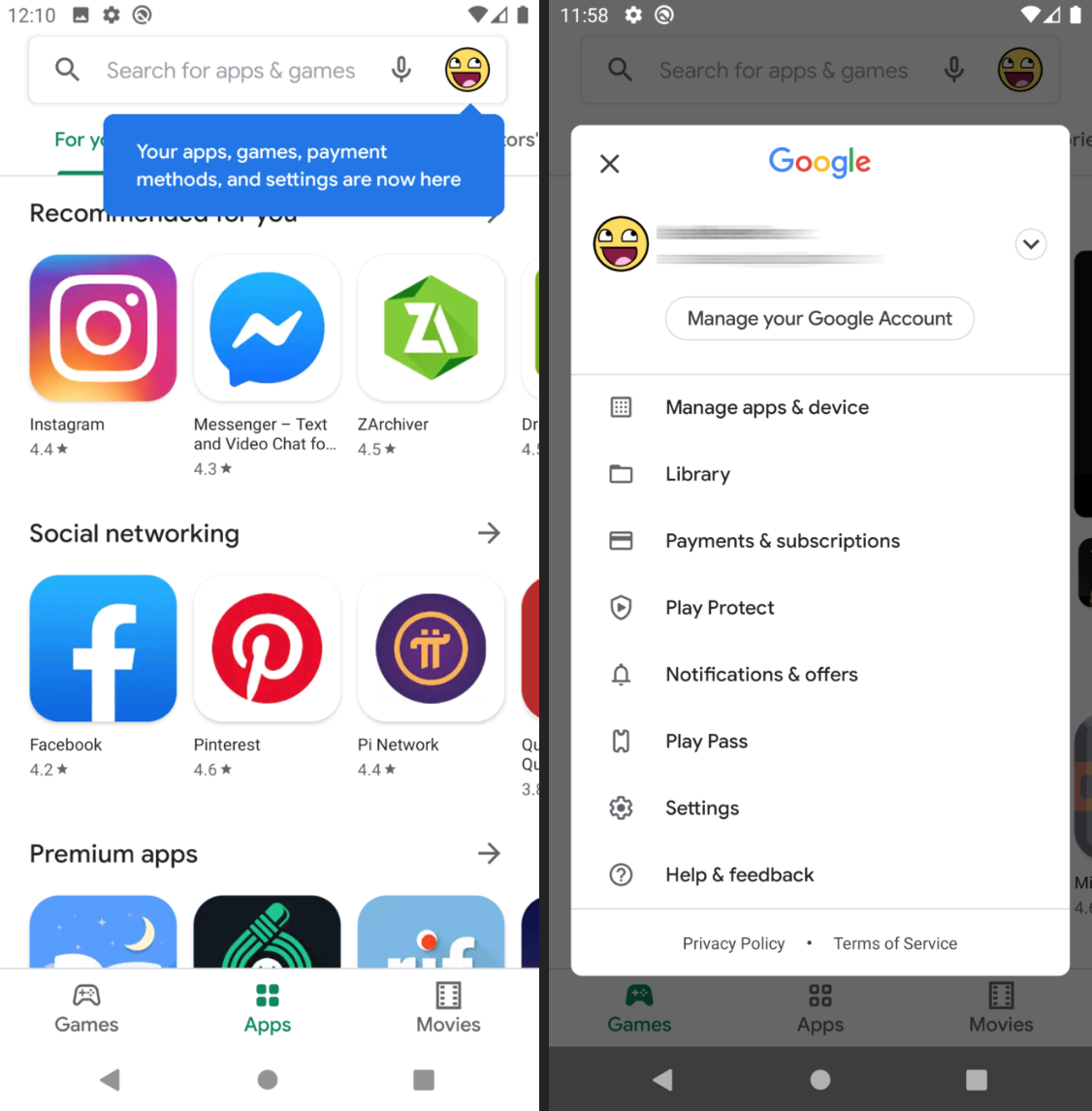Open Play Store Settings

[x=701, y=809]
